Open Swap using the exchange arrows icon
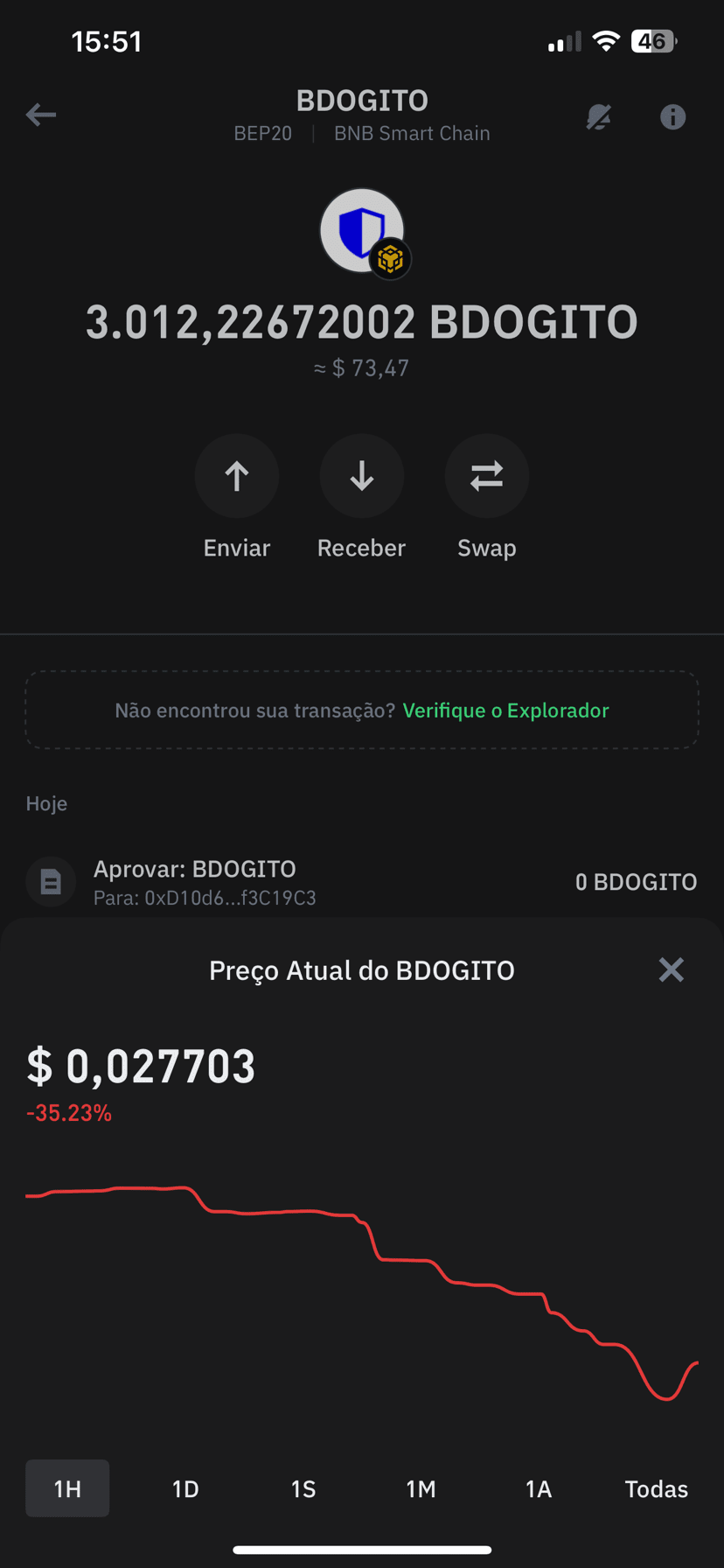 (x=486, y=475)
